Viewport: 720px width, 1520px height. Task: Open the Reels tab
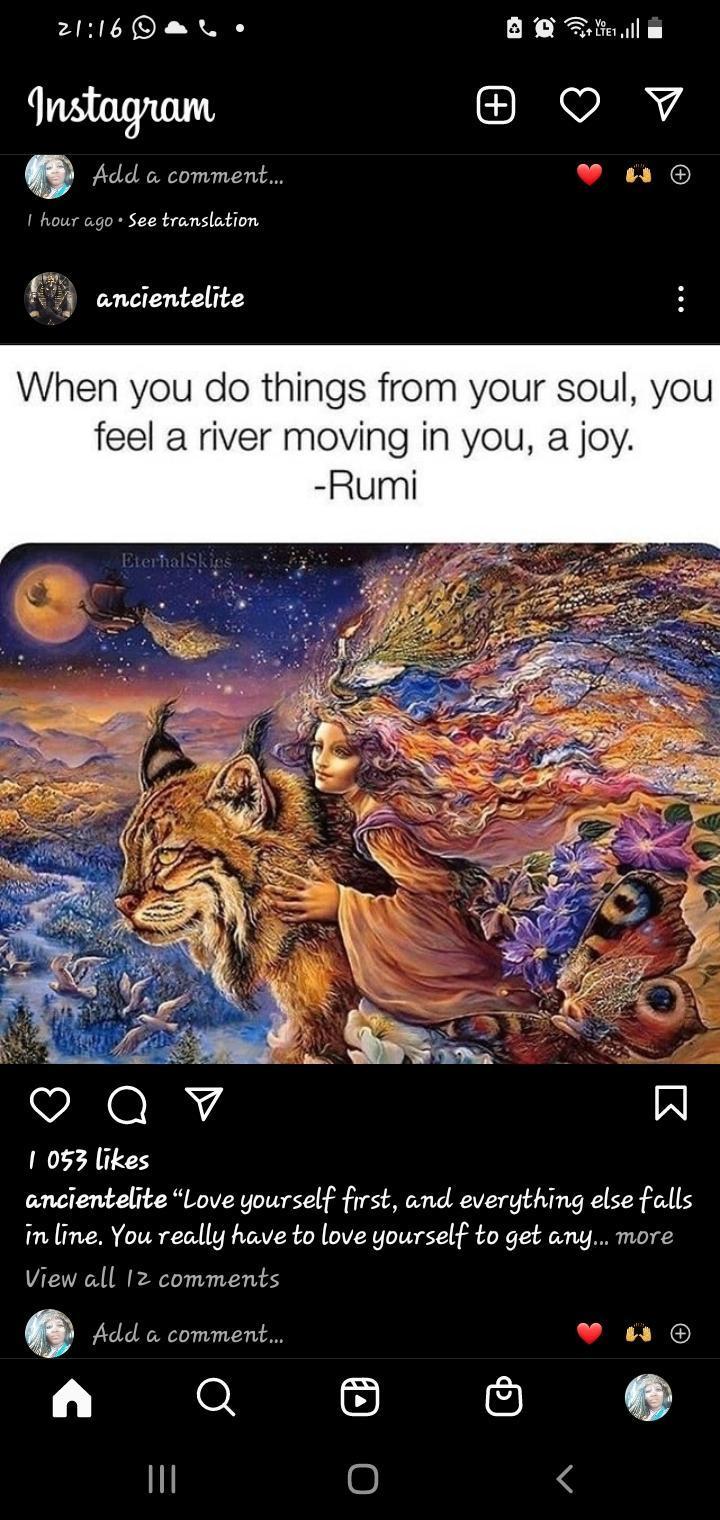point(360,1398)
